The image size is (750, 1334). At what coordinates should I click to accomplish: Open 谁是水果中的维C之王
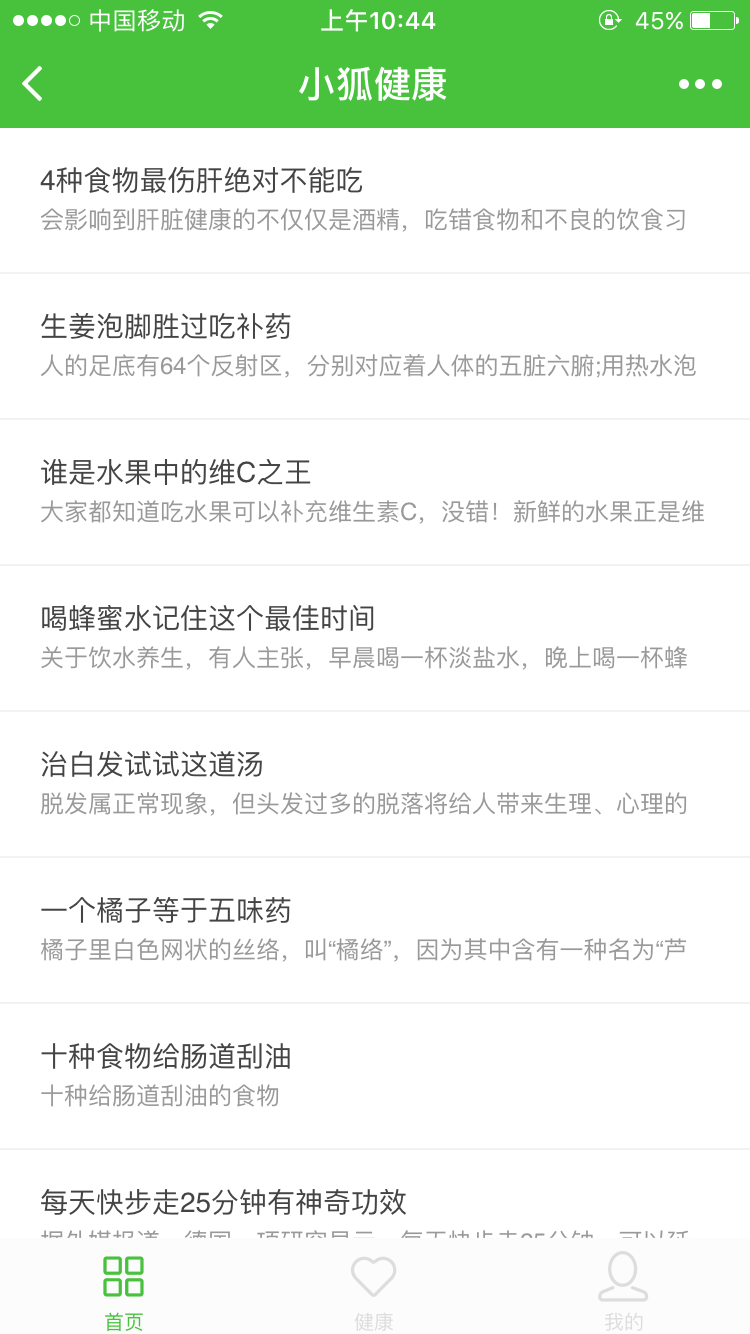[x=375, y=492]
